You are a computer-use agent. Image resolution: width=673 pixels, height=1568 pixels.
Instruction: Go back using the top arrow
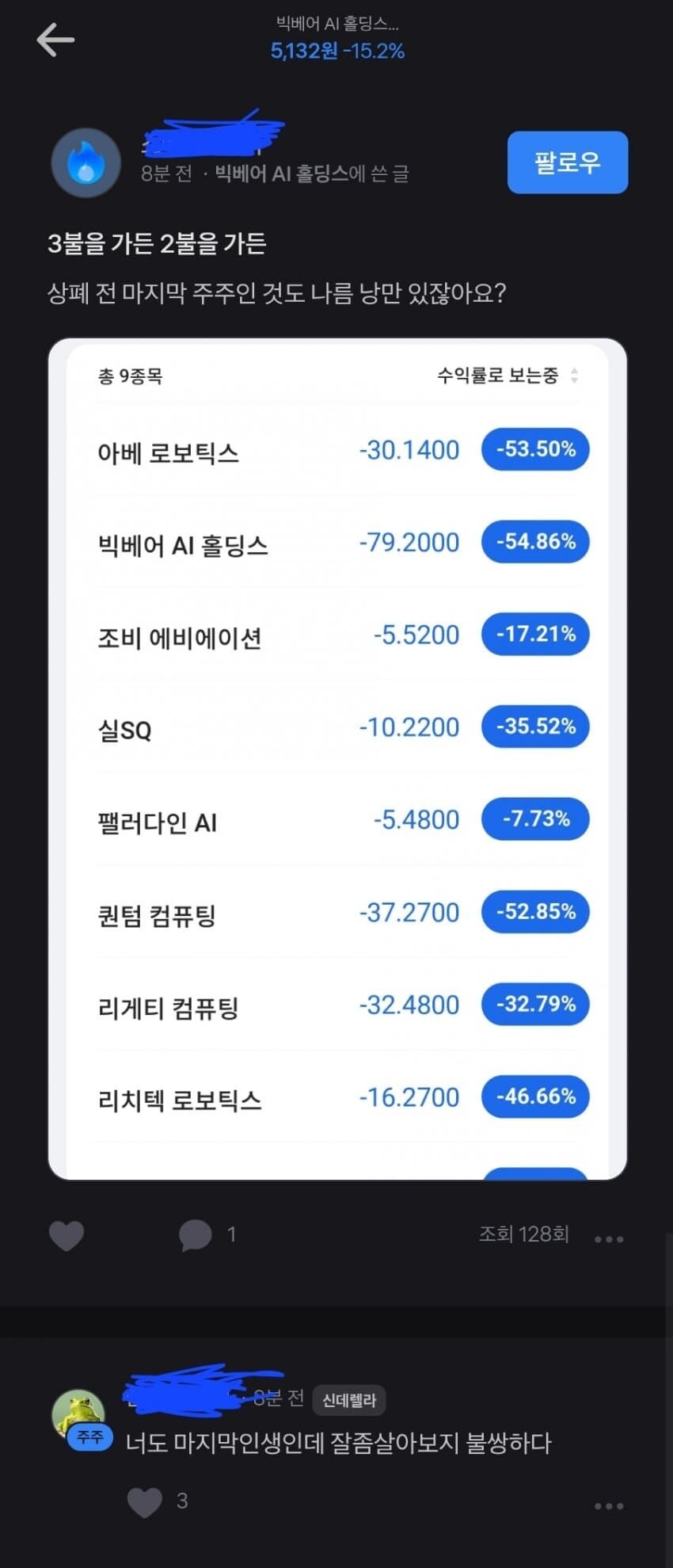coord(55,40)
